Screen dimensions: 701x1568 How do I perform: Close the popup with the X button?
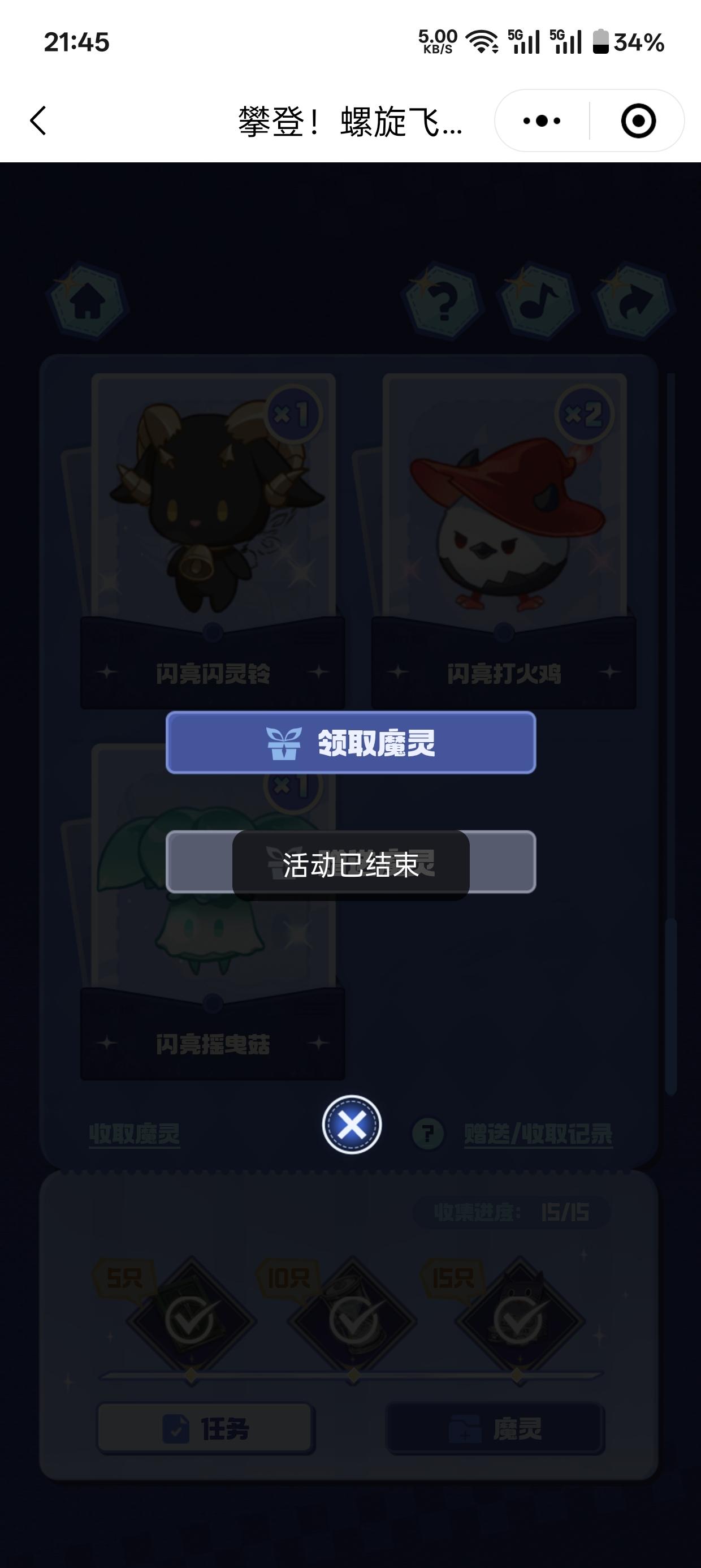coord(352,1125)
